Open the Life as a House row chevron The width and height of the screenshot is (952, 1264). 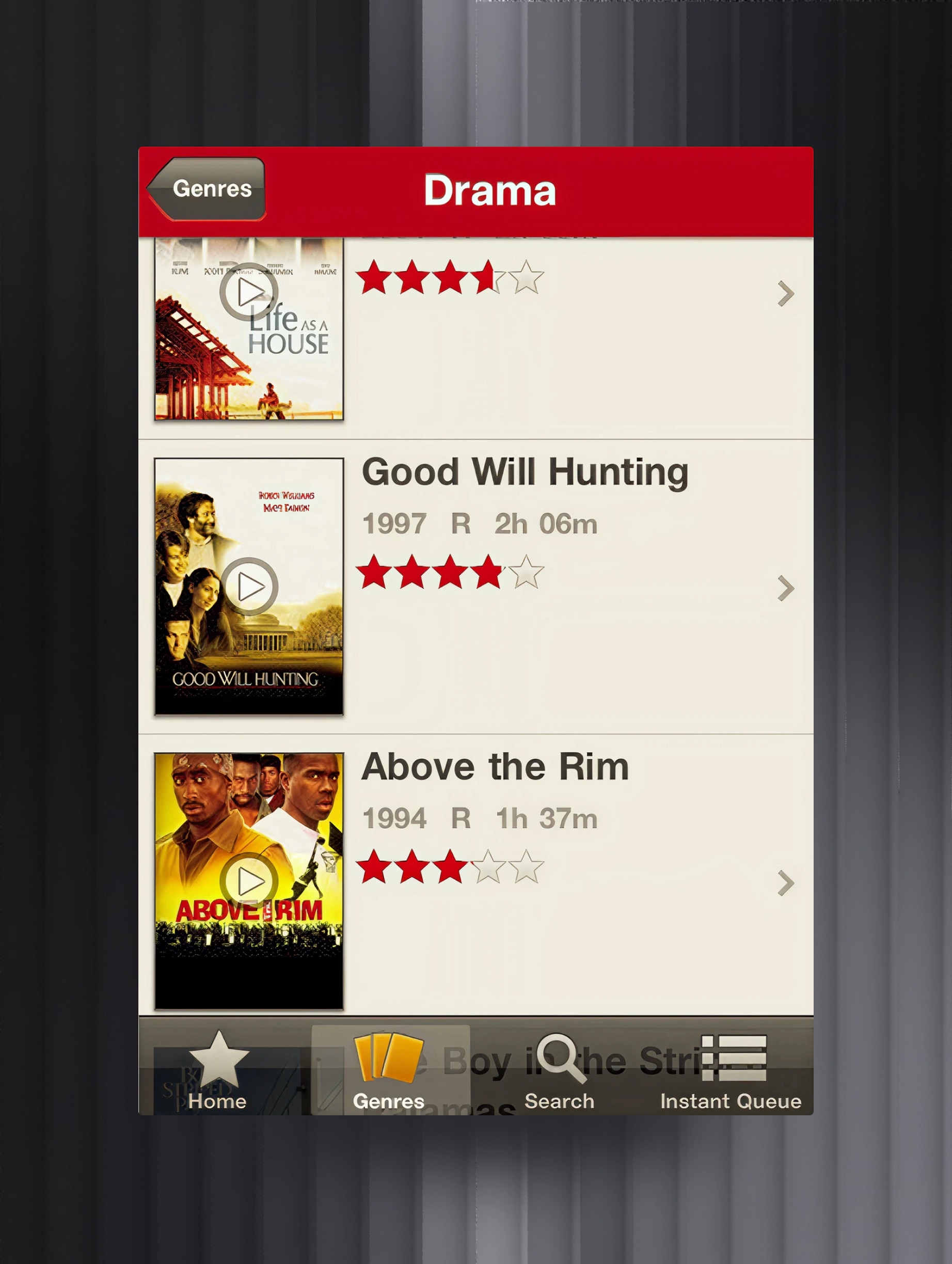tap(786, 294)
